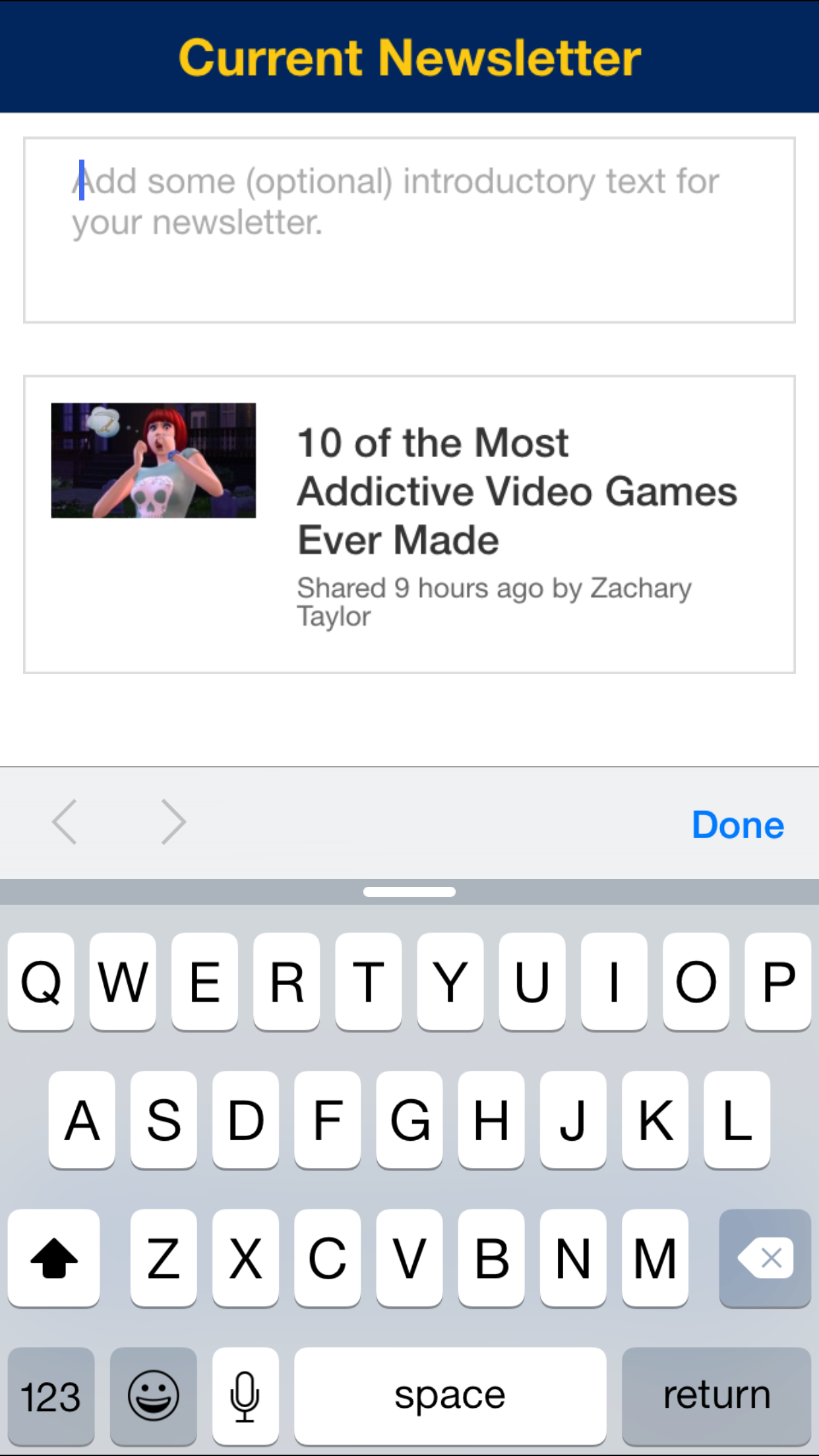Open the Addictive Video Games article card
The height and width of the screenshot is (1456, 819).
click(x=409, y=524)
